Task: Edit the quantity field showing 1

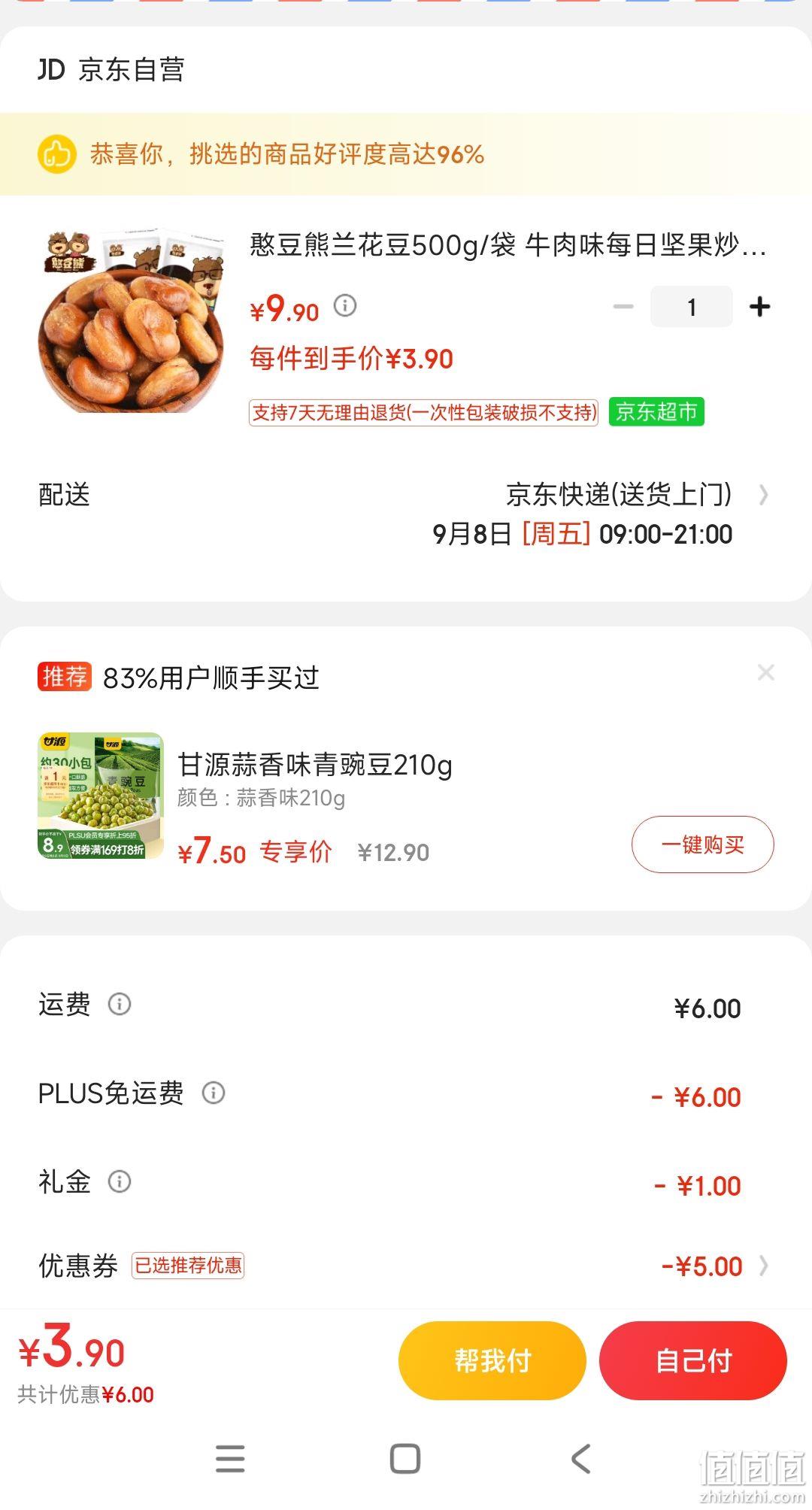Action: [692, 307]
